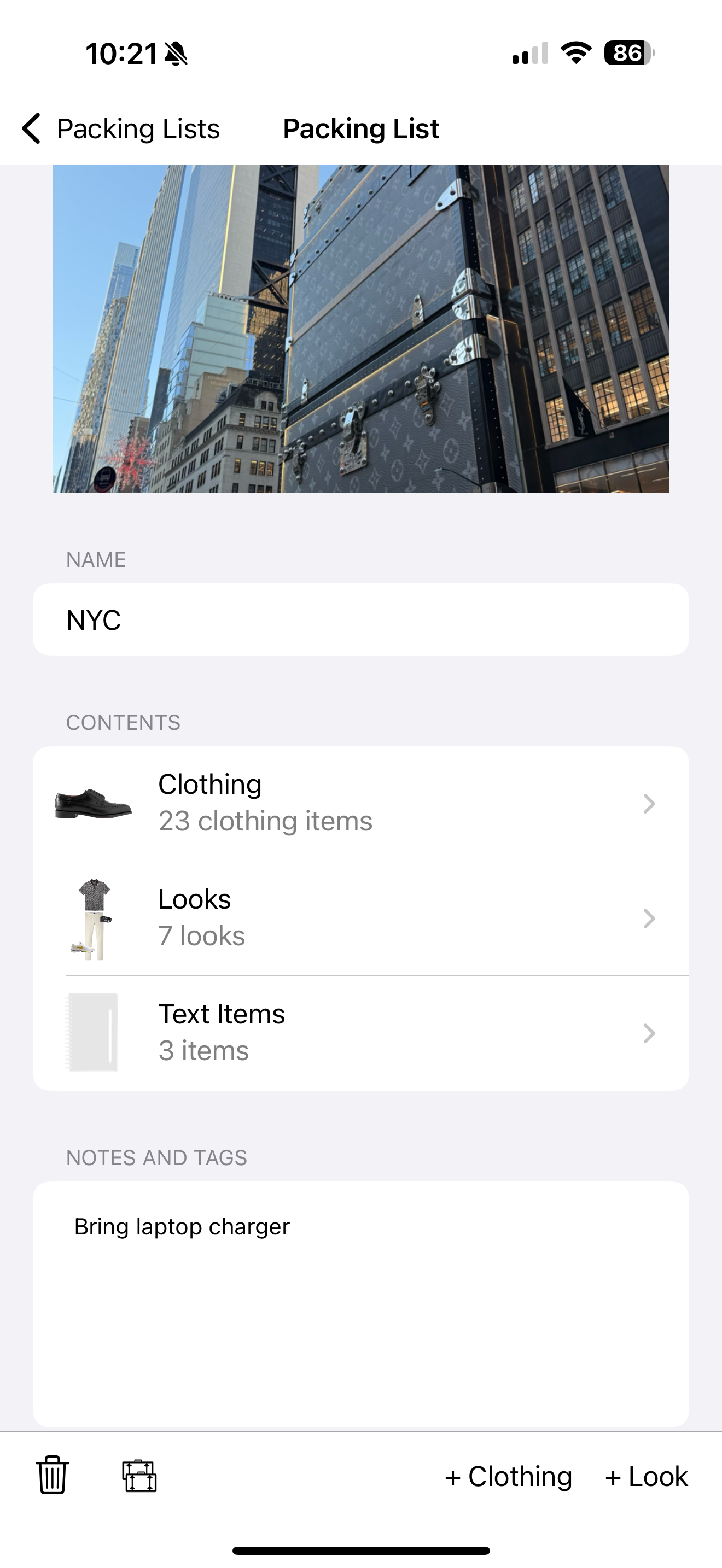Add clothing with + Clothing button
722x1568 pixels.
(x=508, y=1477)
